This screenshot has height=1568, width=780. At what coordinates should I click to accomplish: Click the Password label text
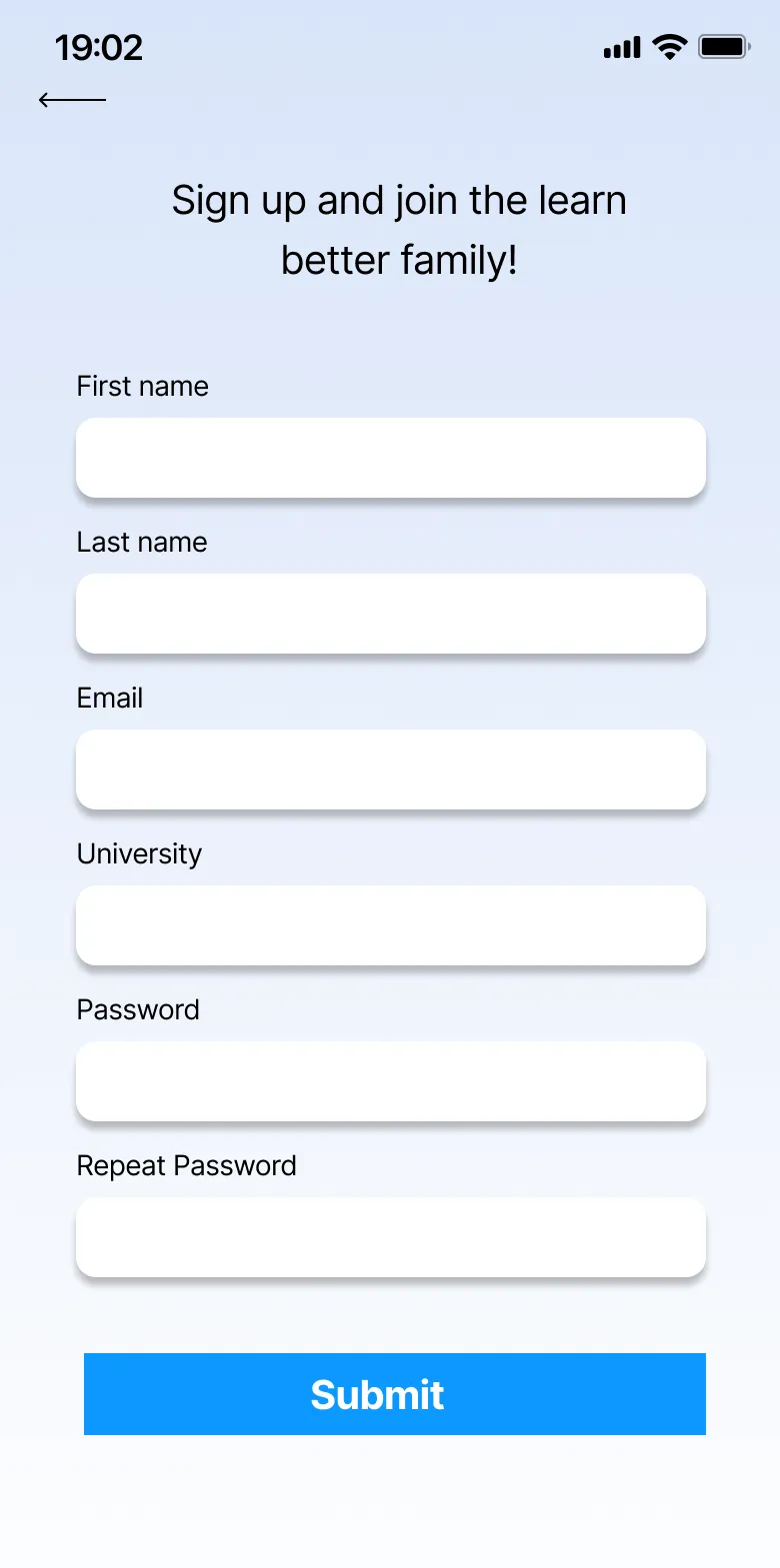point(137,1009)
